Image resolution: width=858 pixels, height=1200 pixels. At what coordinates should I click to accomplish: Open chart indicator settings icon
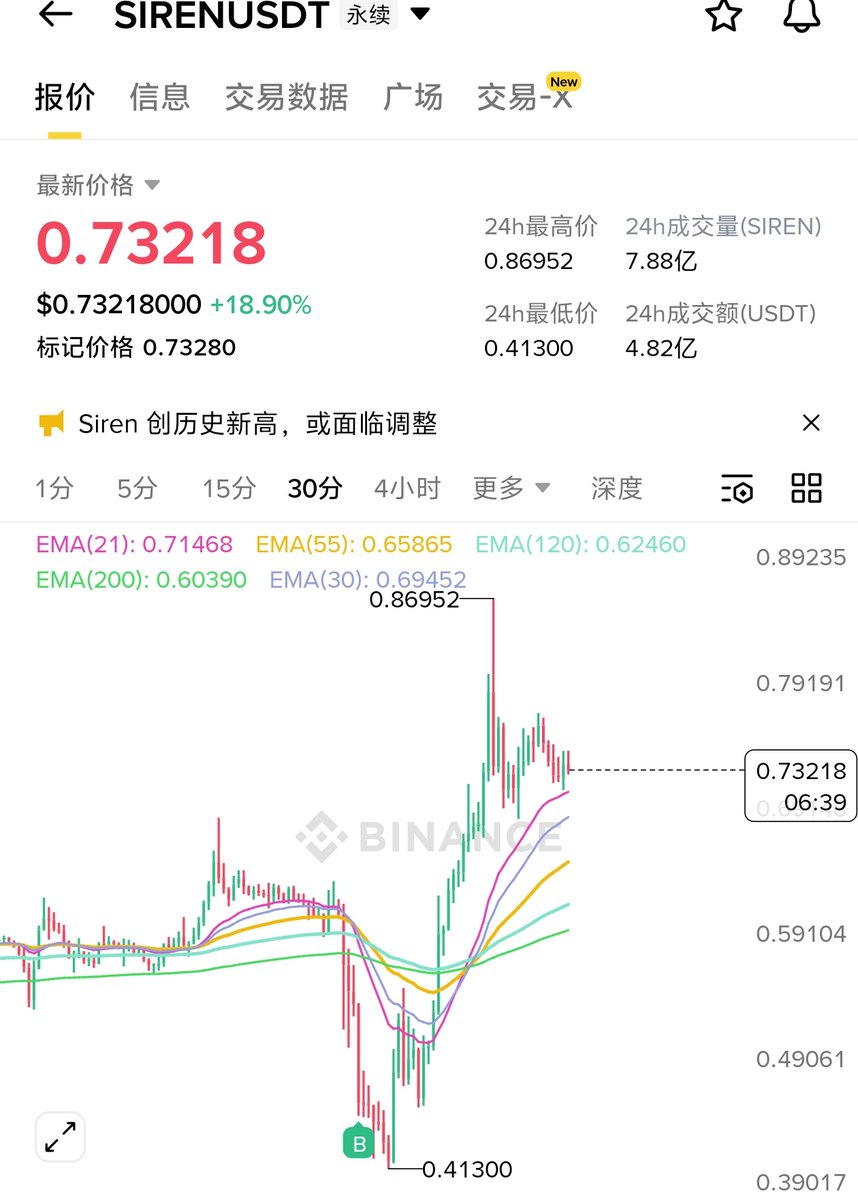[x=737, y=488]
